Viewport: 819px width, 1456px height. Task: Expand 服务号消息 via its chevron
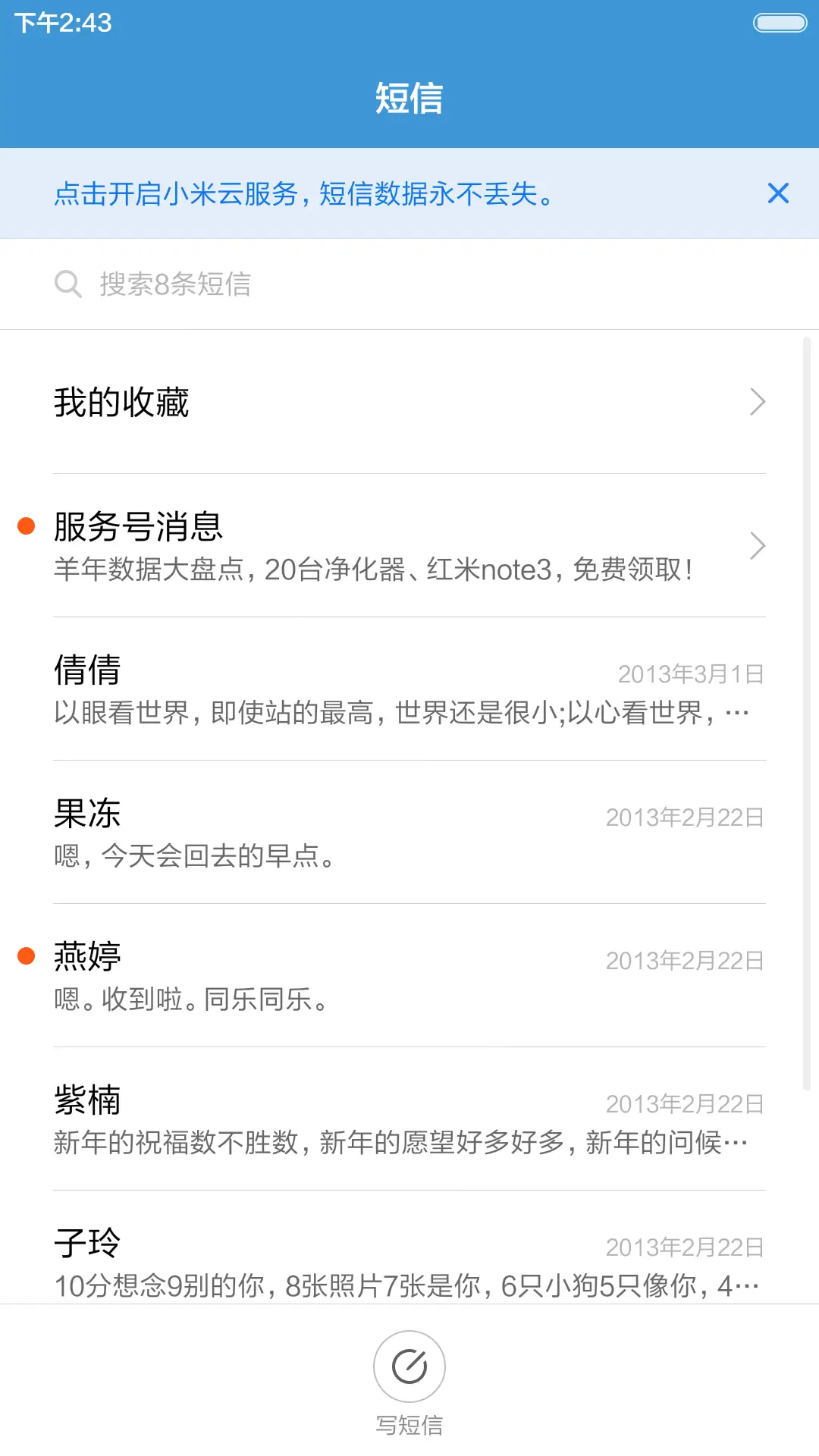coord(757,545)
